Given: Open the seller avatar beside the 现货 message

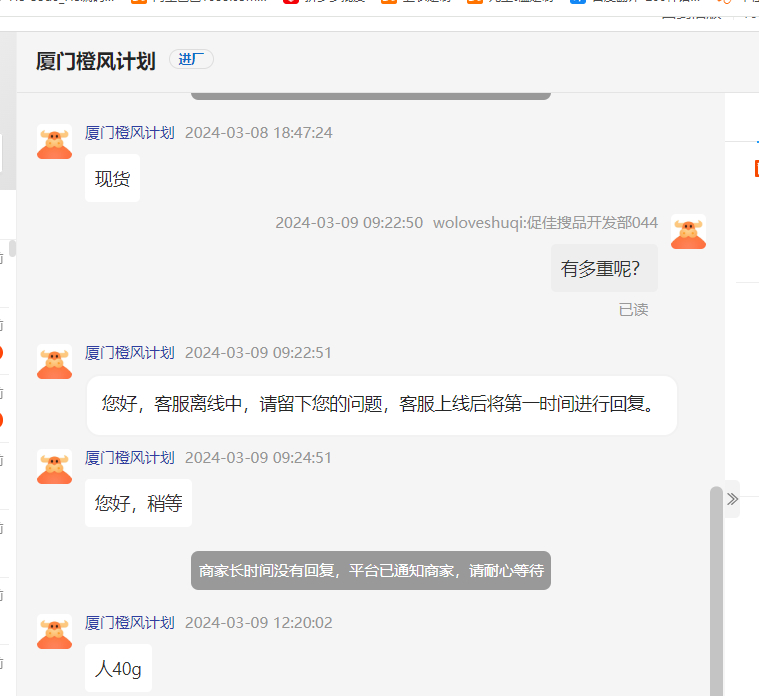Looking at the screenshot, I should 54,142.
